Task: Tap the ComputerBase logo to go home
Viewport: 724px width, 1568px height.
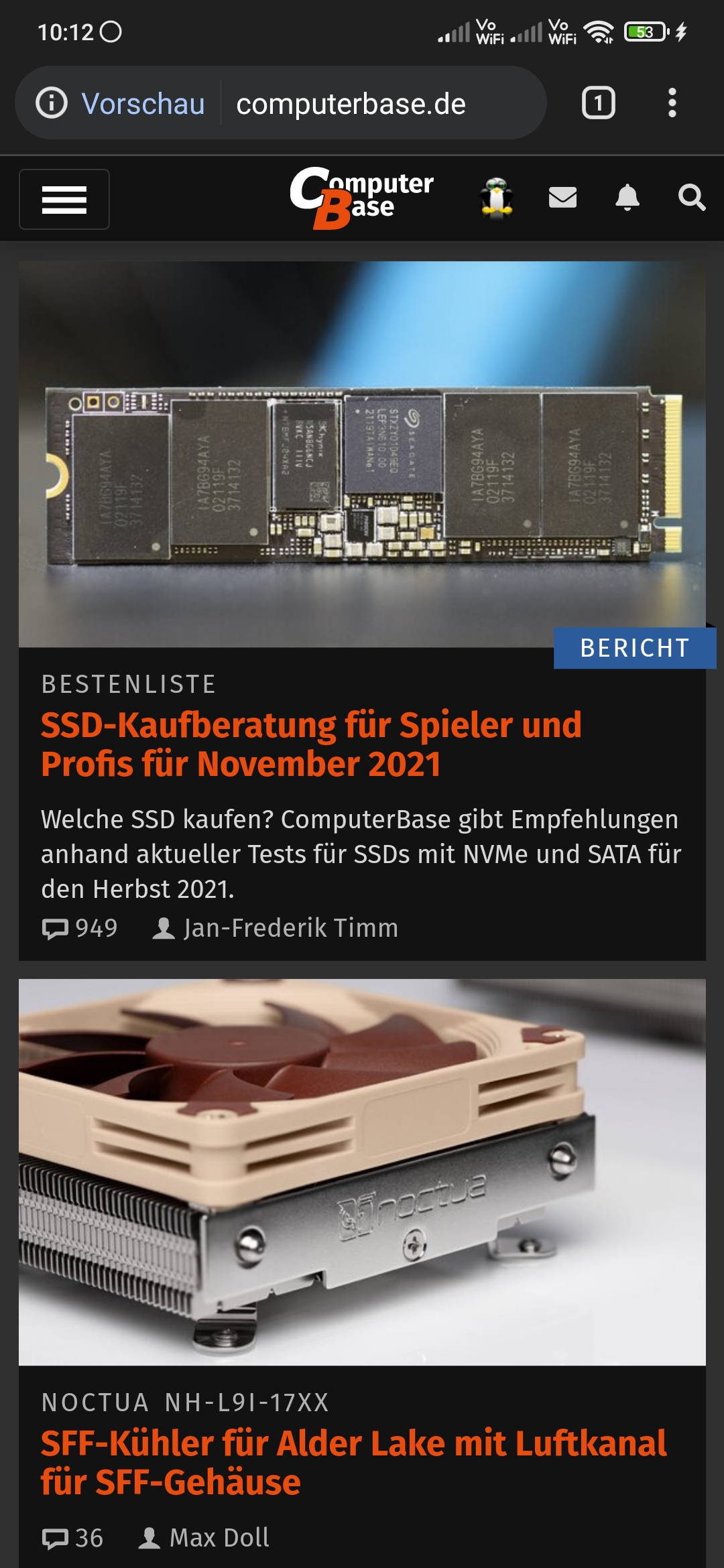Action: (x=361, y=198)
